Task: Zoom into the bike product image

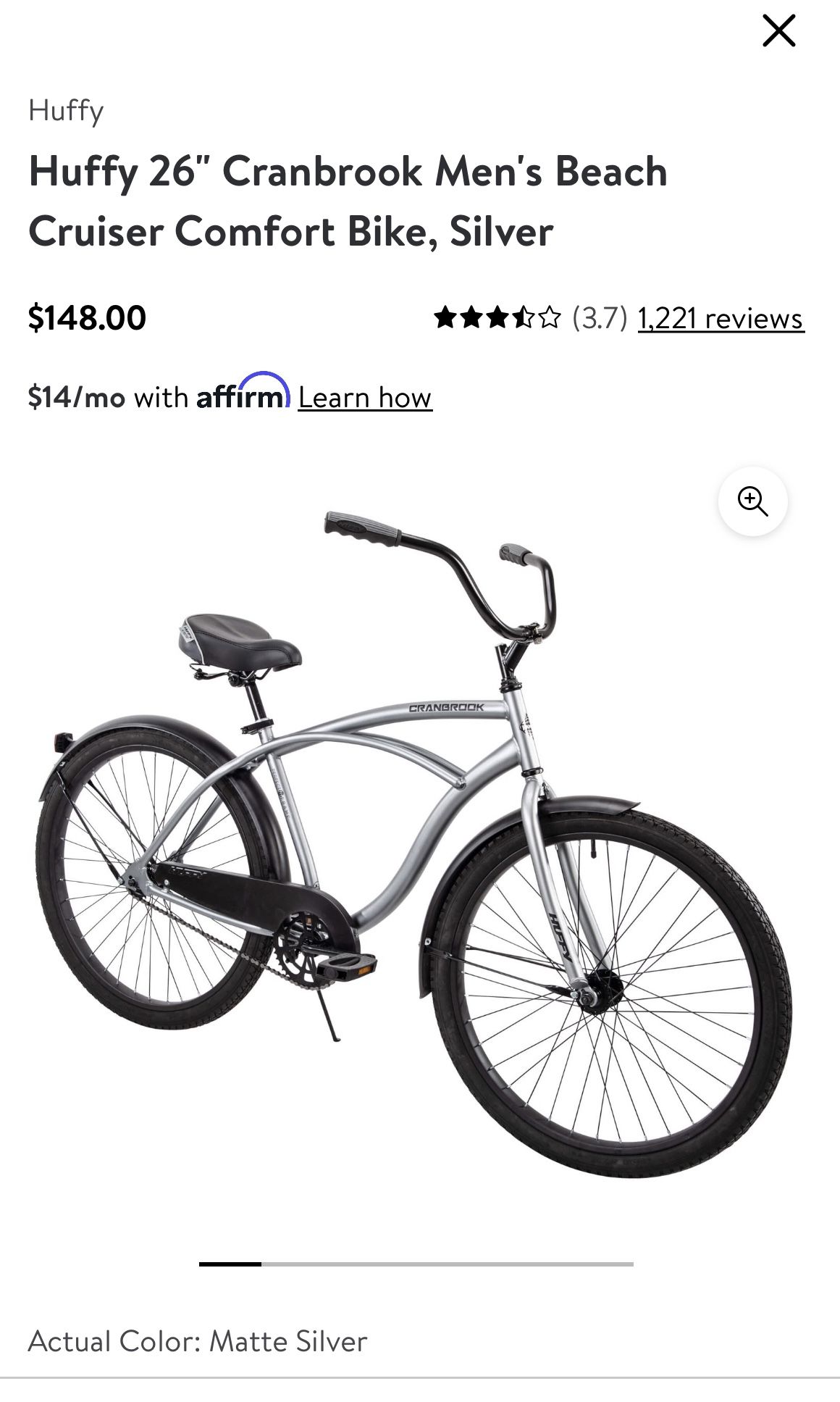Action: 752,501
